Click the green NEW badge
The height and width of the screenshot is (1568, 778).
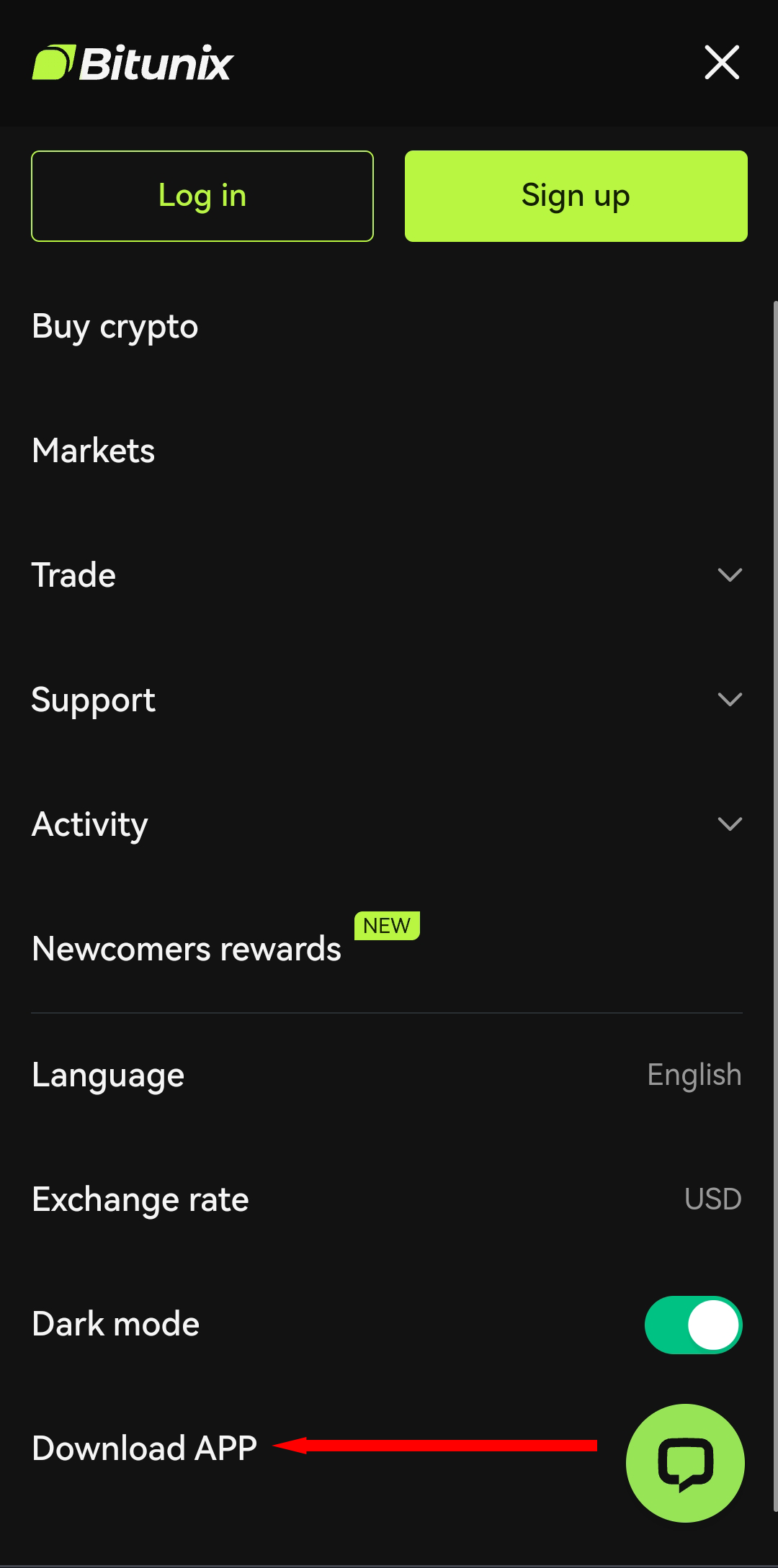386,926
